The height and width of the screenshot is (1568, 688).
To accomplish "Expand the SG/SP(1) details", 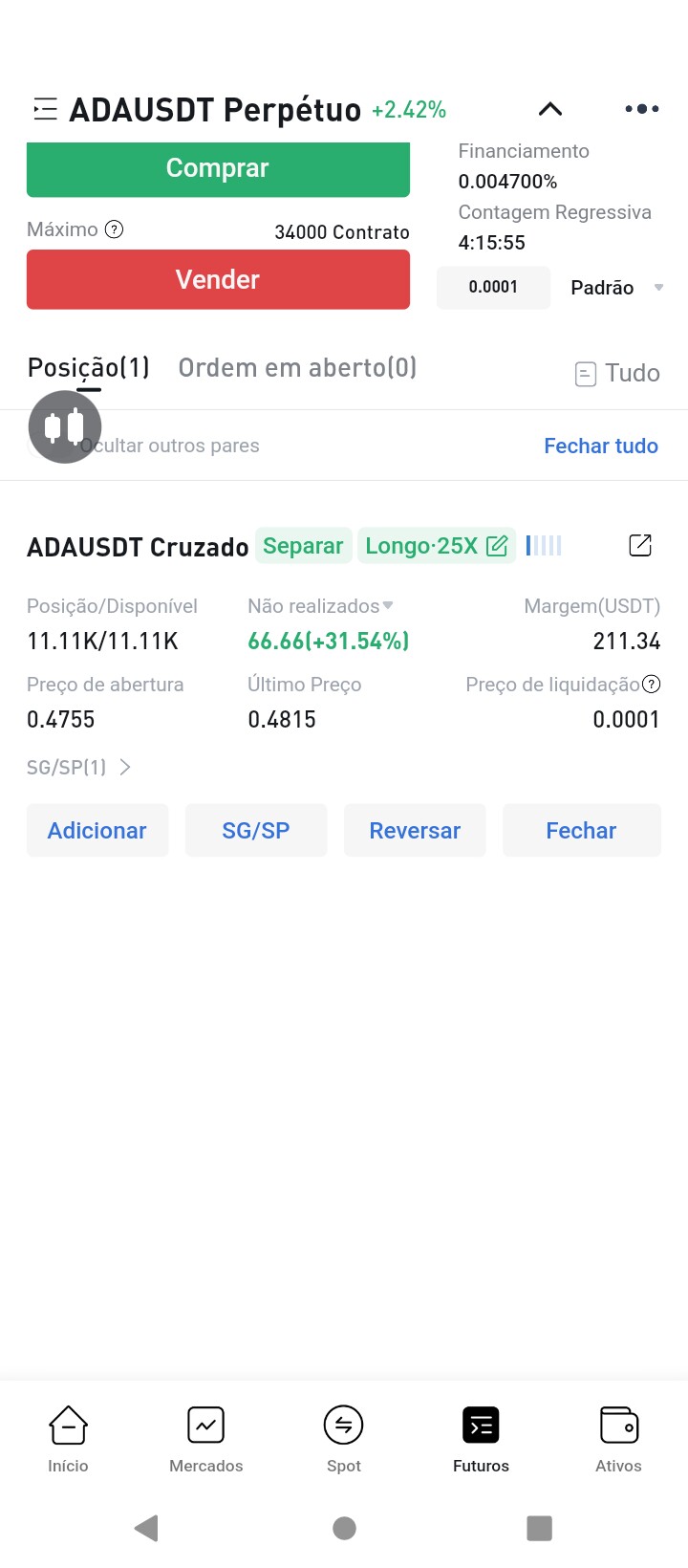I will tap(79, 767).
